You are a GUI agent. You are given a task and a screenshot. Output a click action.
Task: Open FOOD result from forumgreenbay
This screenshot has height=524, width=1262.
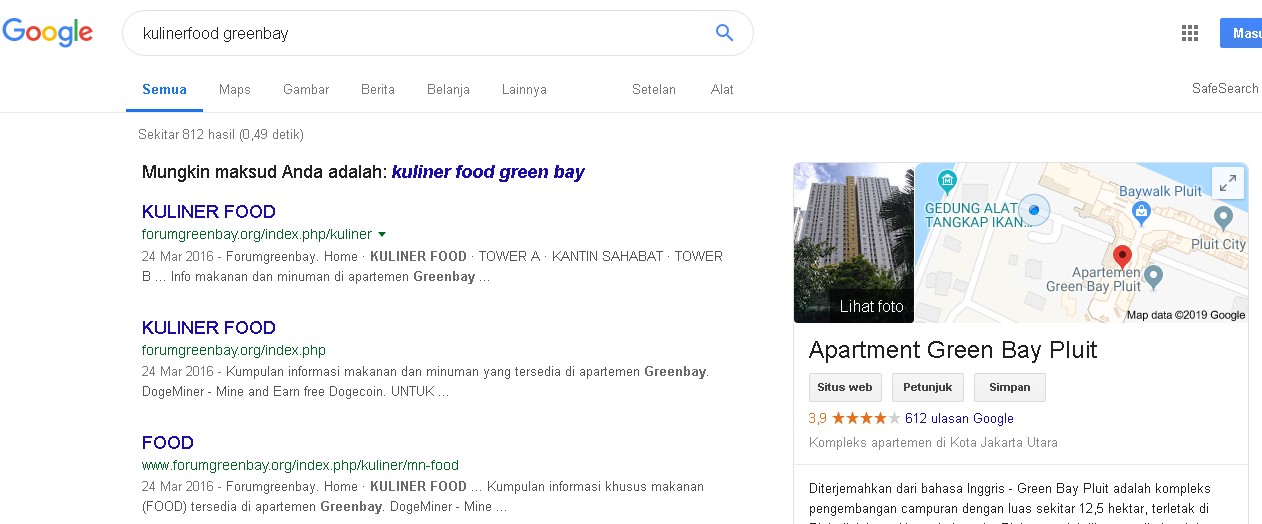point(168,442)
